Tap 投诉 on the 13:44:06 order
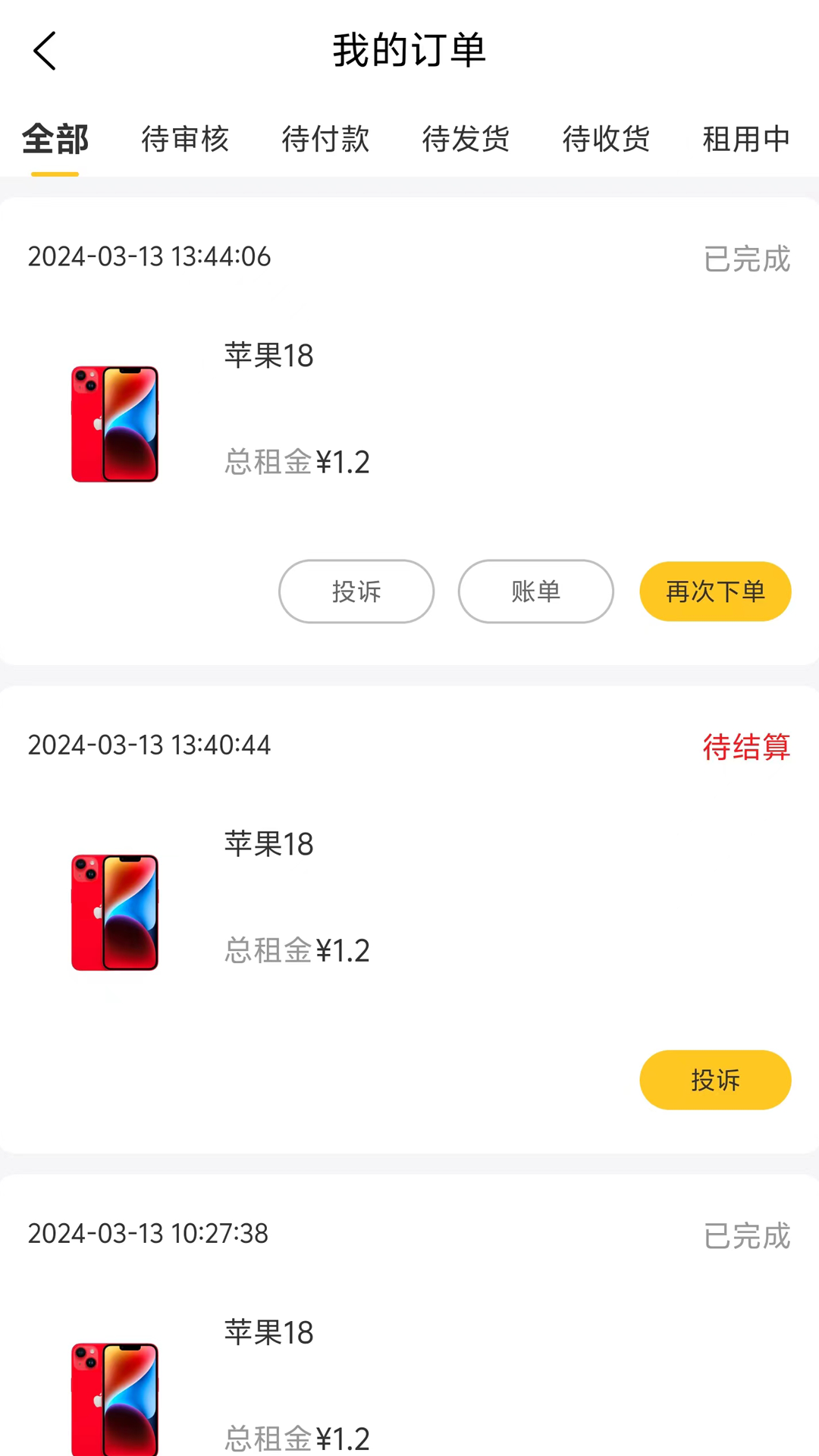819x1456 pixels. tap(356, 591)
